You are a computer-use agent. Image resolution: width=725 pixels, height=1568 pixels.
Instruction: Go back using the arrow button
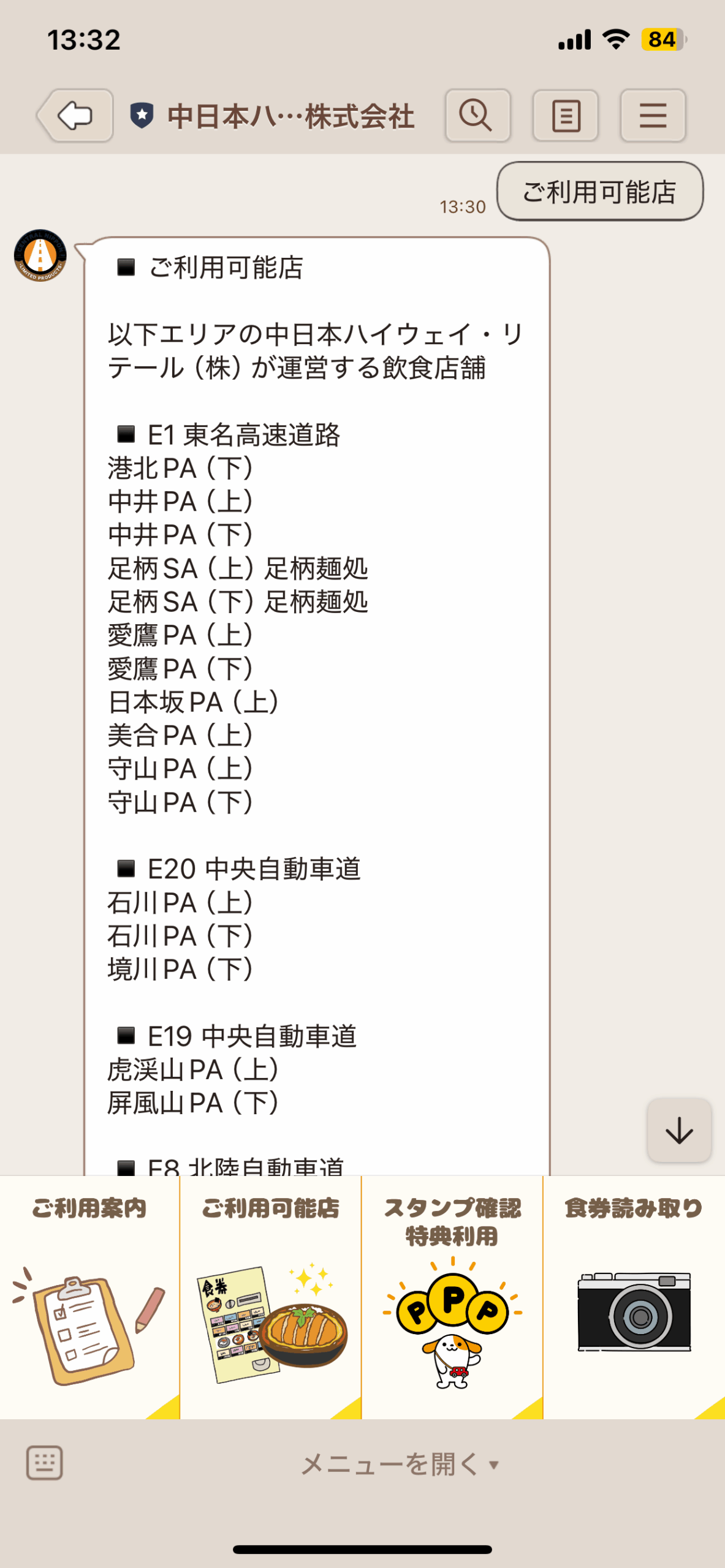75,116
